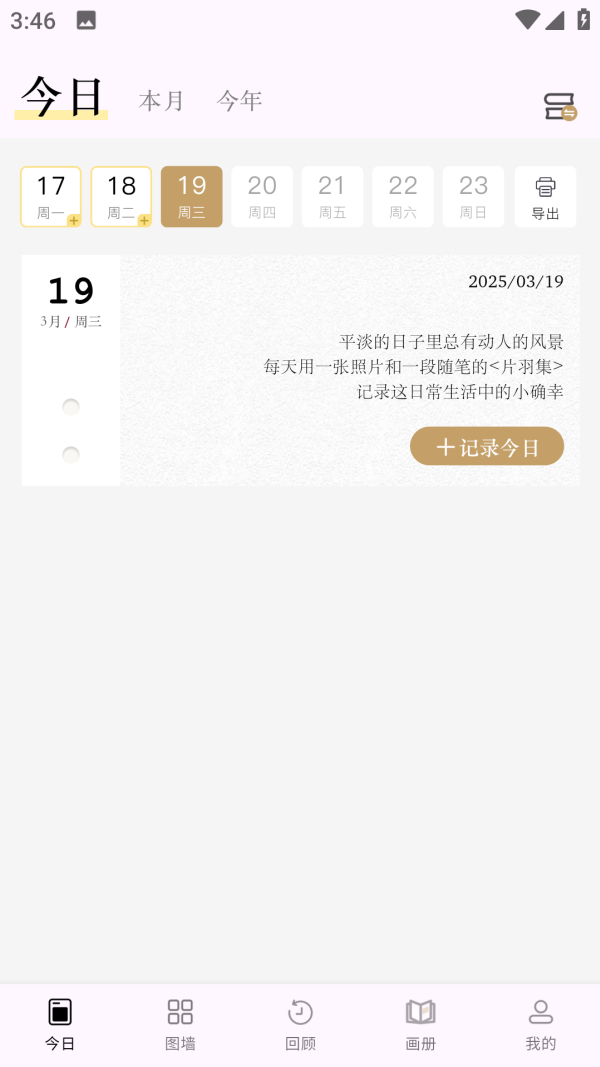The width and height of the screenshot is (600, 1067).
Task: Select 20 周四 in the week strip
Action: click(x=262, y=197)
